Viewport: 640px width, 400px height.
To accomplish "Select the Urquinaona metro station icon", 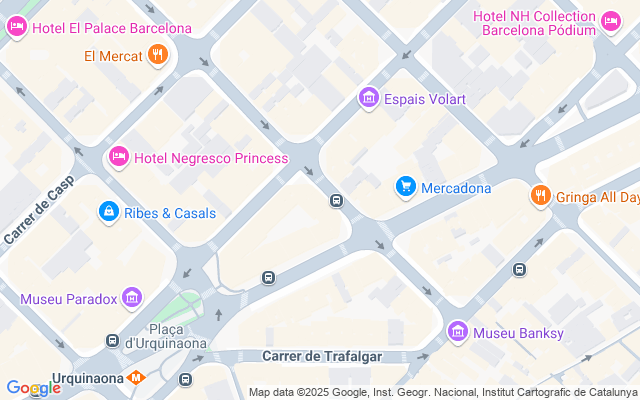I will pos(136,378).
